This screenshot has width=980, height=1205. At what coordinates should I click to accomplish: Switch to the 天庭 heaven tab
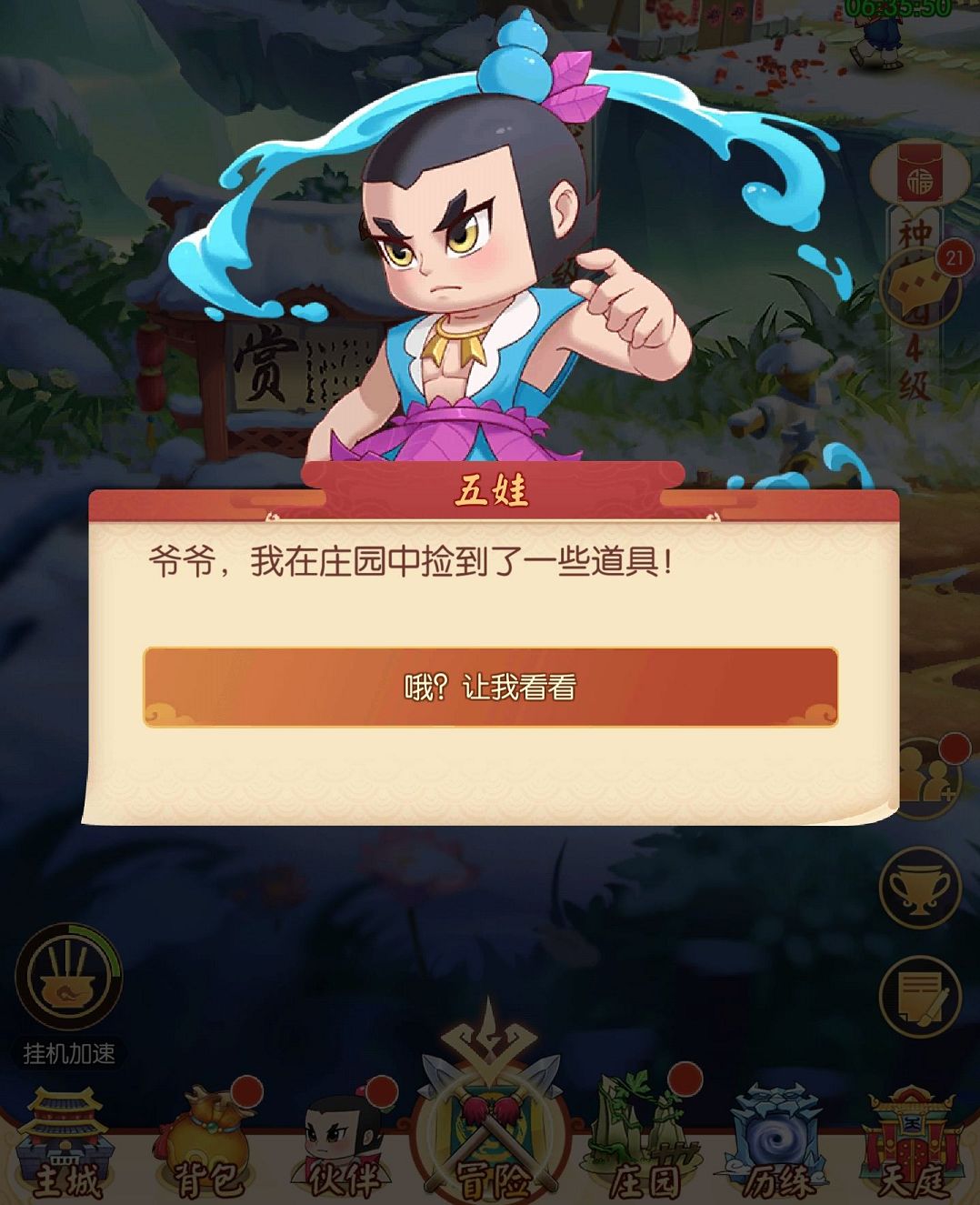[x=914, y=1146]
